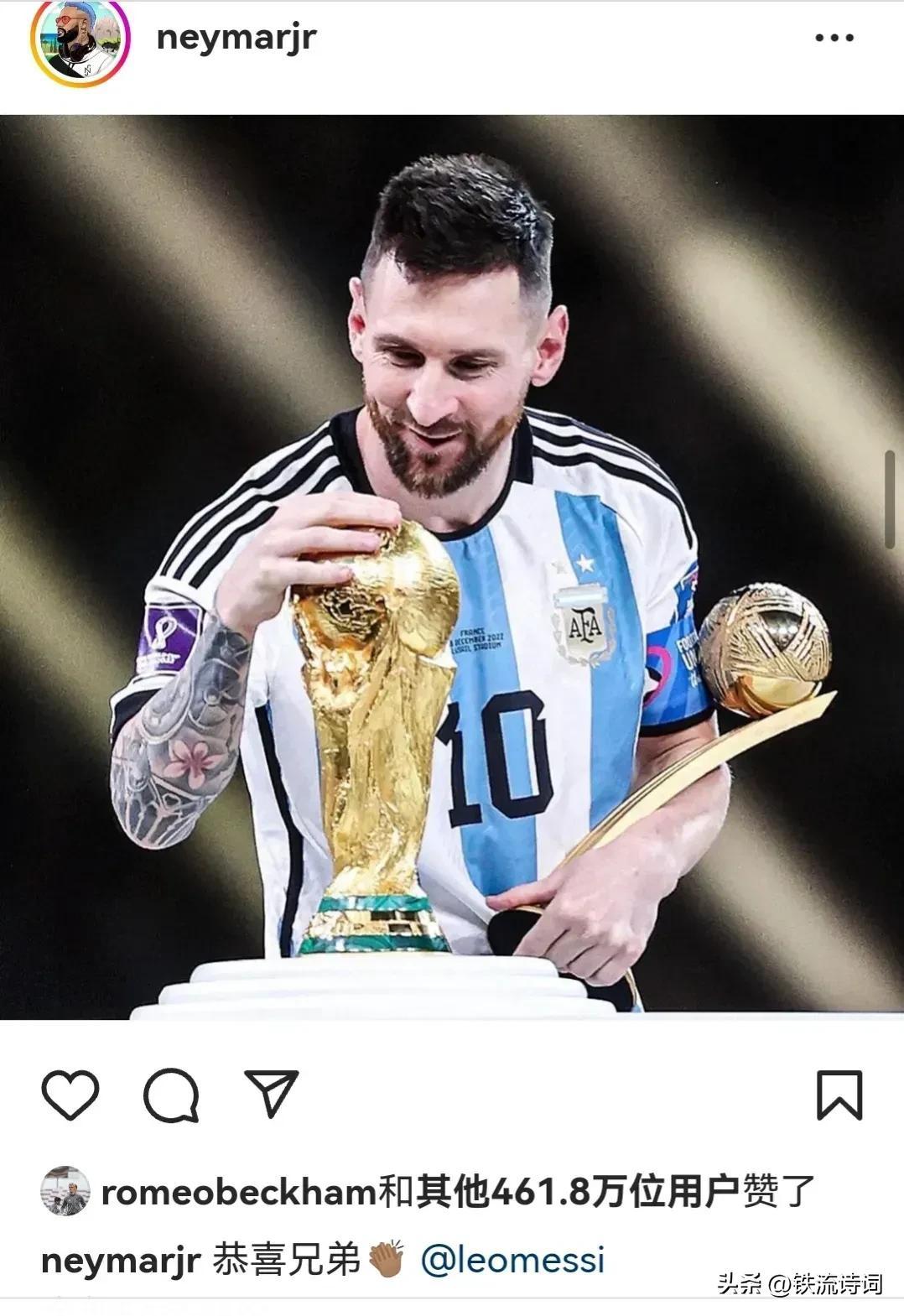Open neymarjr's name in the caption
Image resolution: width=904 pixels, height=1316 pixels.
click(120, 1261)
